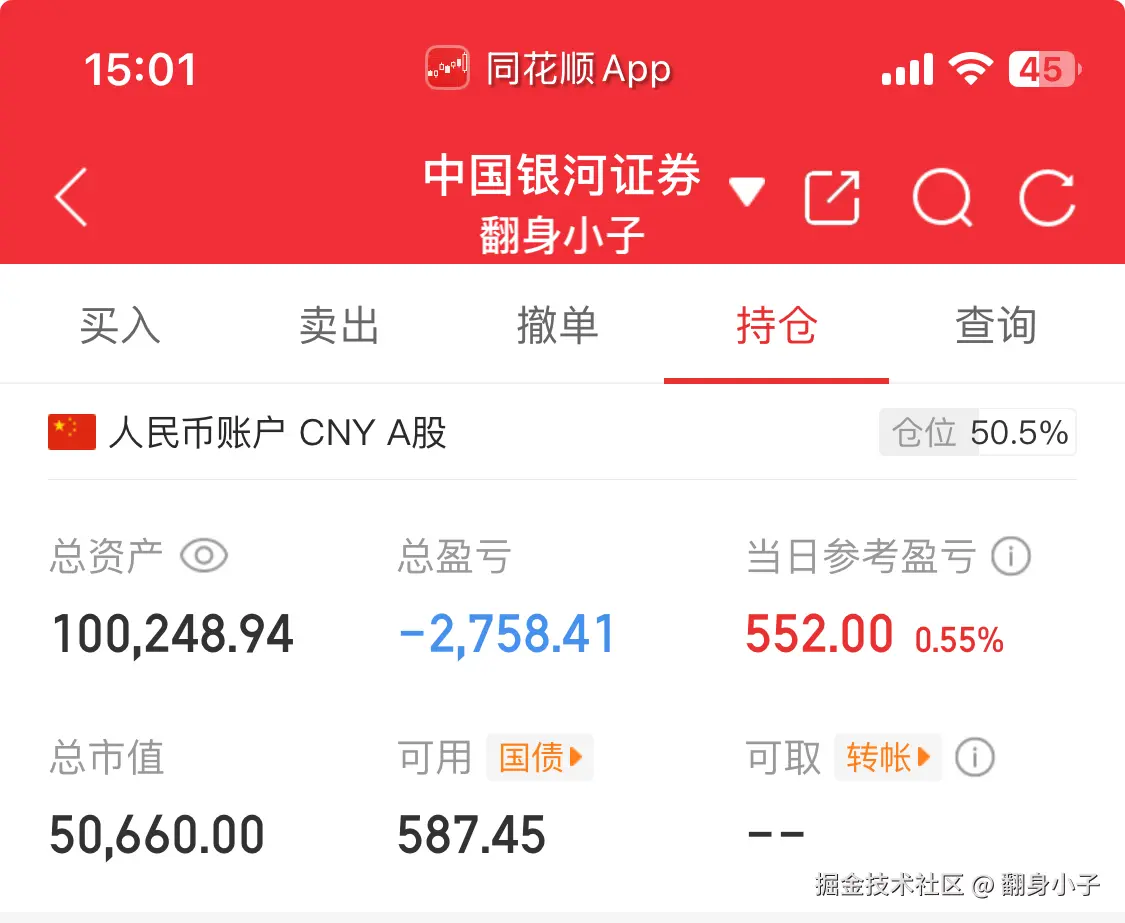This screenshot has width=1125, height=923.
Task: Open the 撤单 tab
Action: [x=557, y=326]
